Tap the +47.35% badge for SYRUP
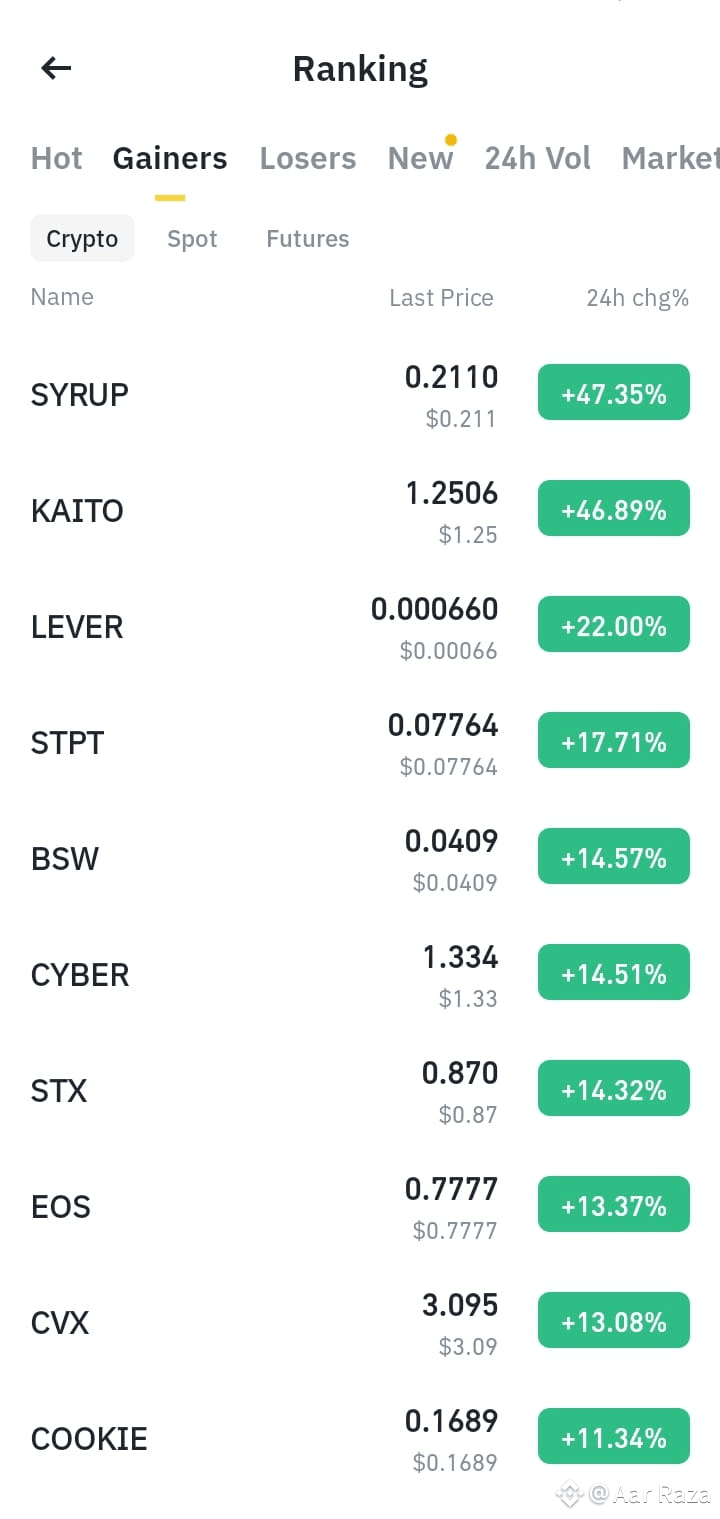Viewport: 720px width, 1519px height. click(x=613, y=392)
